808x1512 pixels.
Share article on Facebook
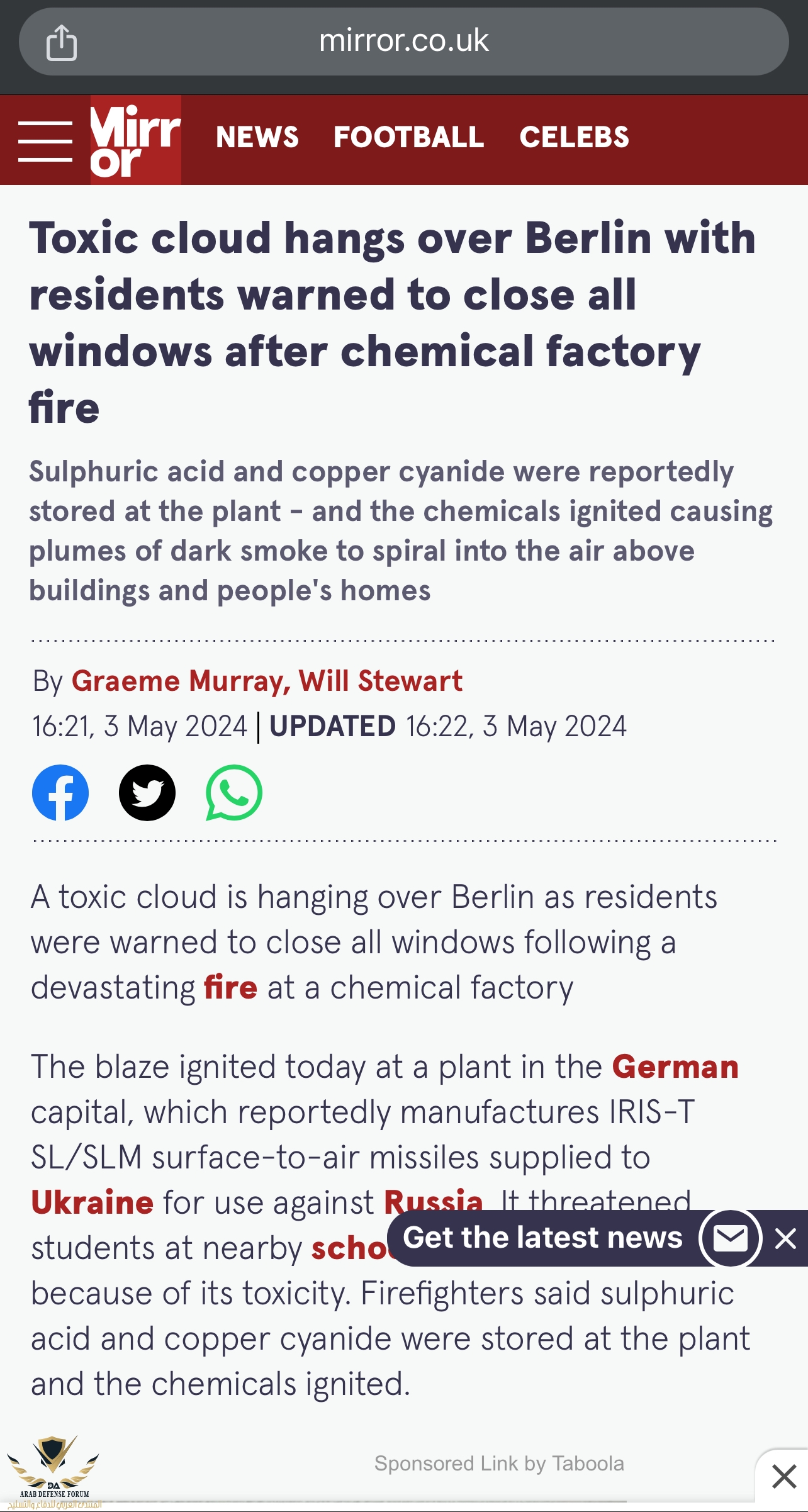coord(60,792)
